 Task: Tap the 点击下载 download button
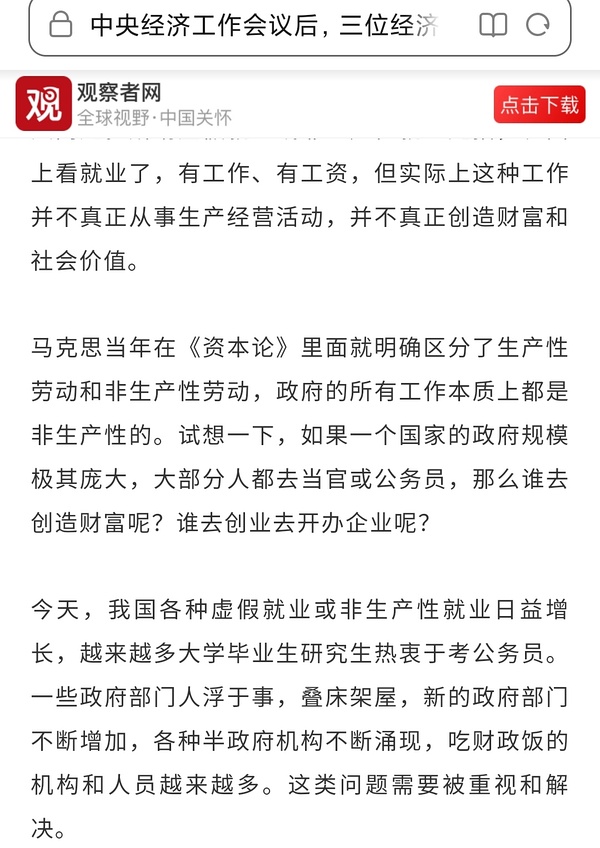click(539, 104)
